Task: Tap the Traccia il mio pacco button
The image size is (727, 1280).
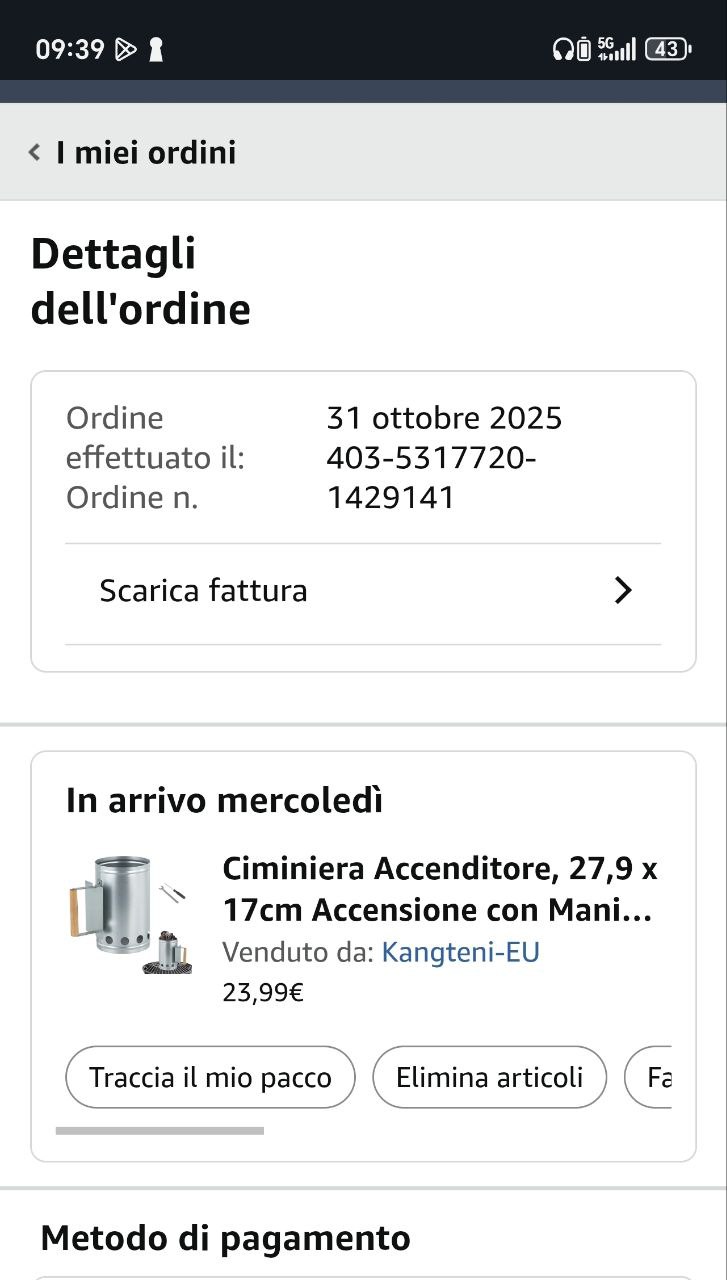Action: (x=210, y=1077)
